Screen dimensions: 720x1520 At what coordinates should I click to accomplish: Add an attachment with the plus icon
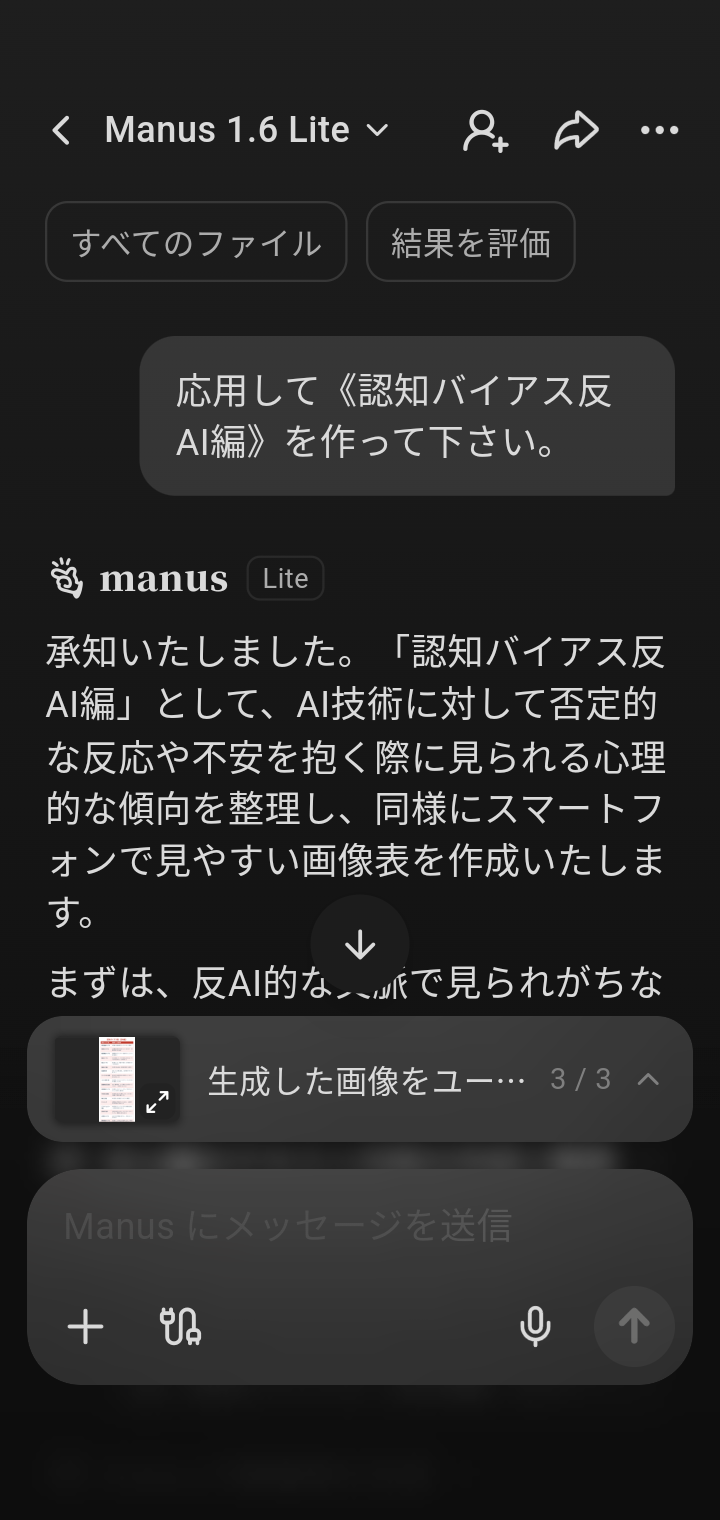(86, 1327)
